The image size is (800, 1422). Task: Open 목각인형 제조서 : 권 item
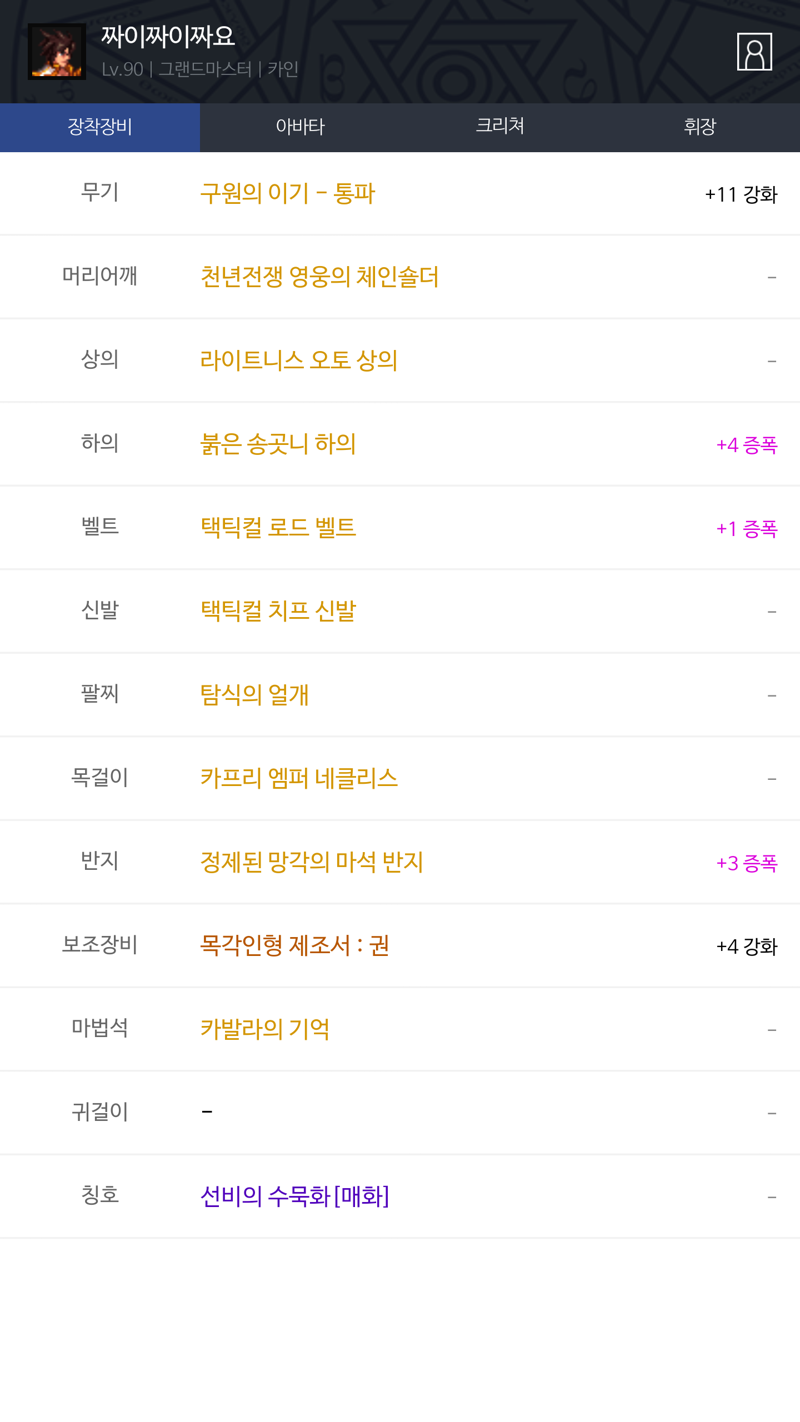point(295,946)
